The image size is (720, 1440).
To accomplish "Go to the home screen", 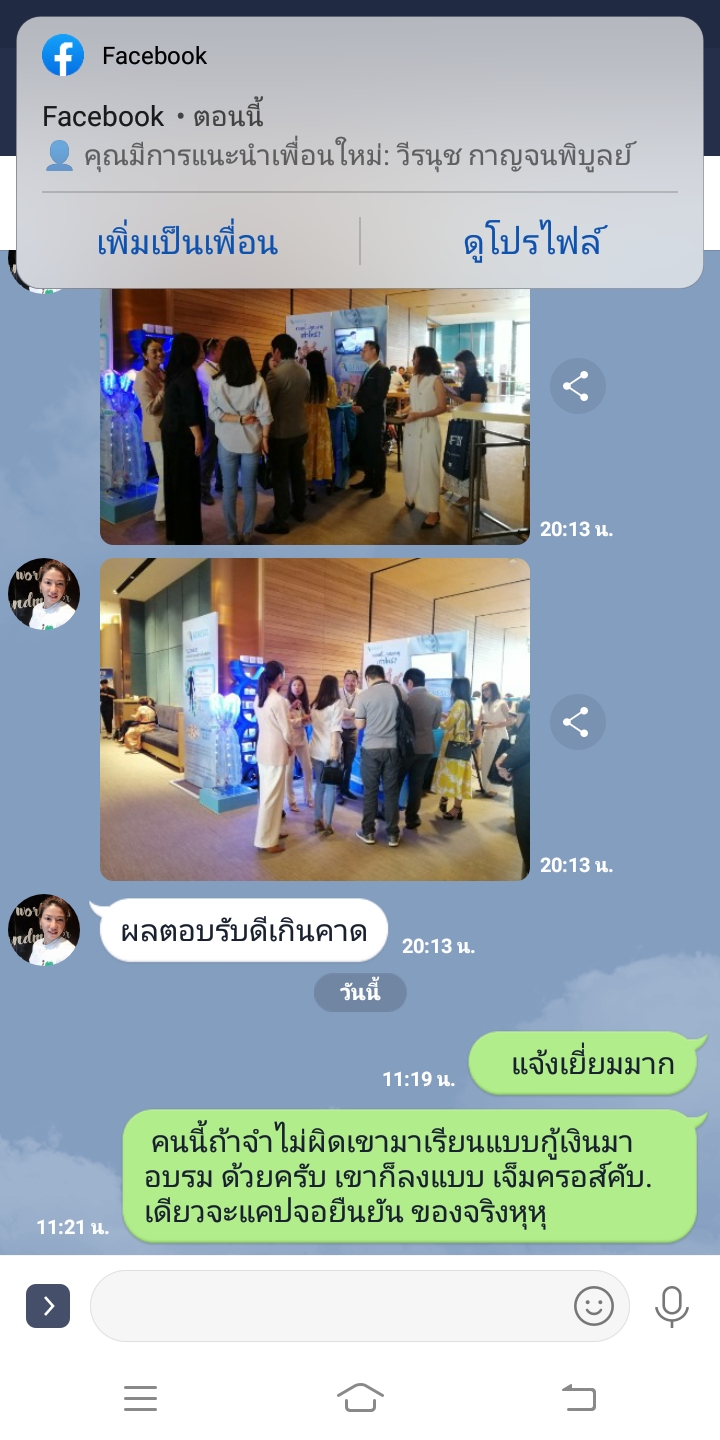I will pos(360,1397).
